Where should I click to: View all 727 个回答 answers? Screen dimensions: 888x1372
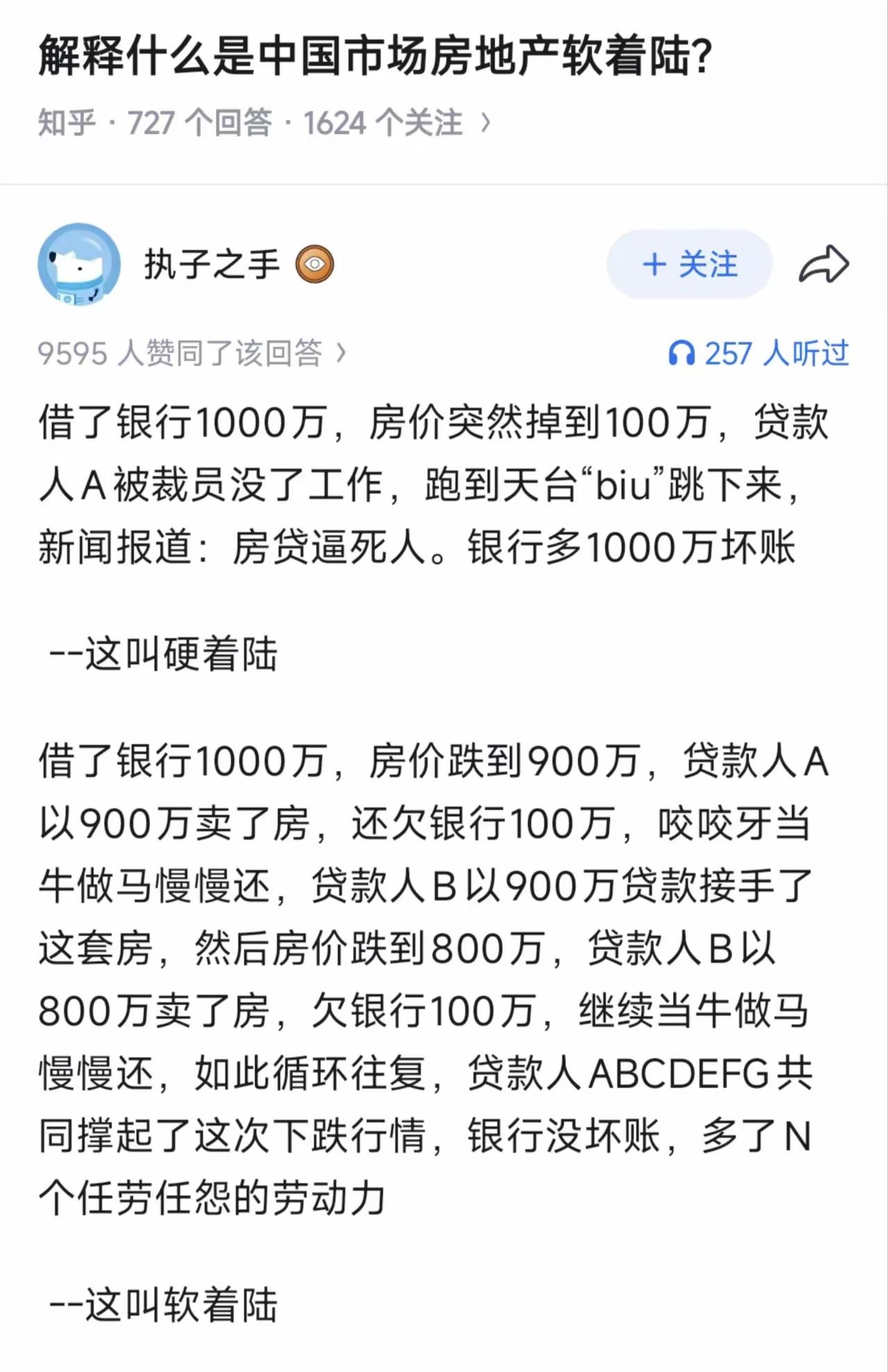pos(201,121)
